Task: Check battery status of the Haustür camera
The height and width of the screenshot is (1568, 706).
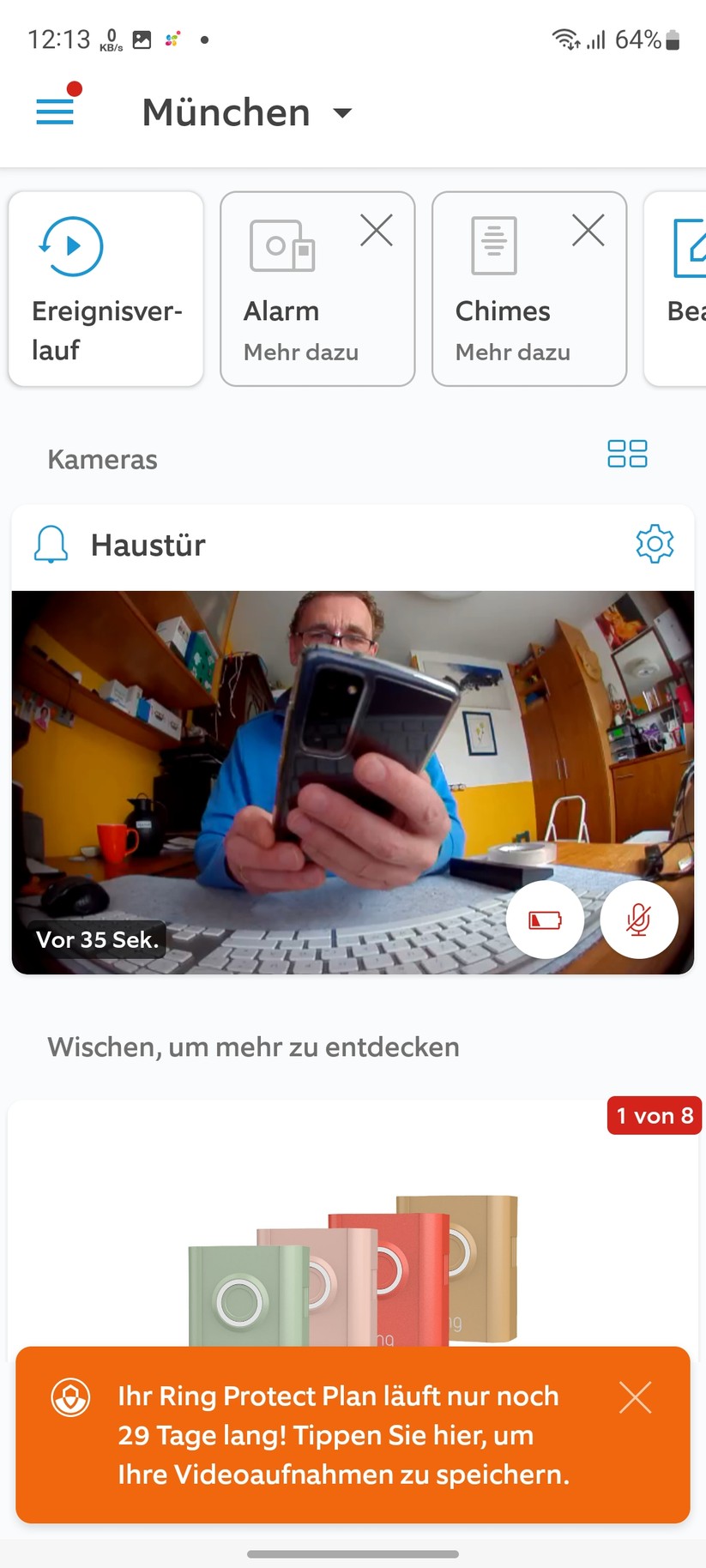Action: [x=545, y=919]
